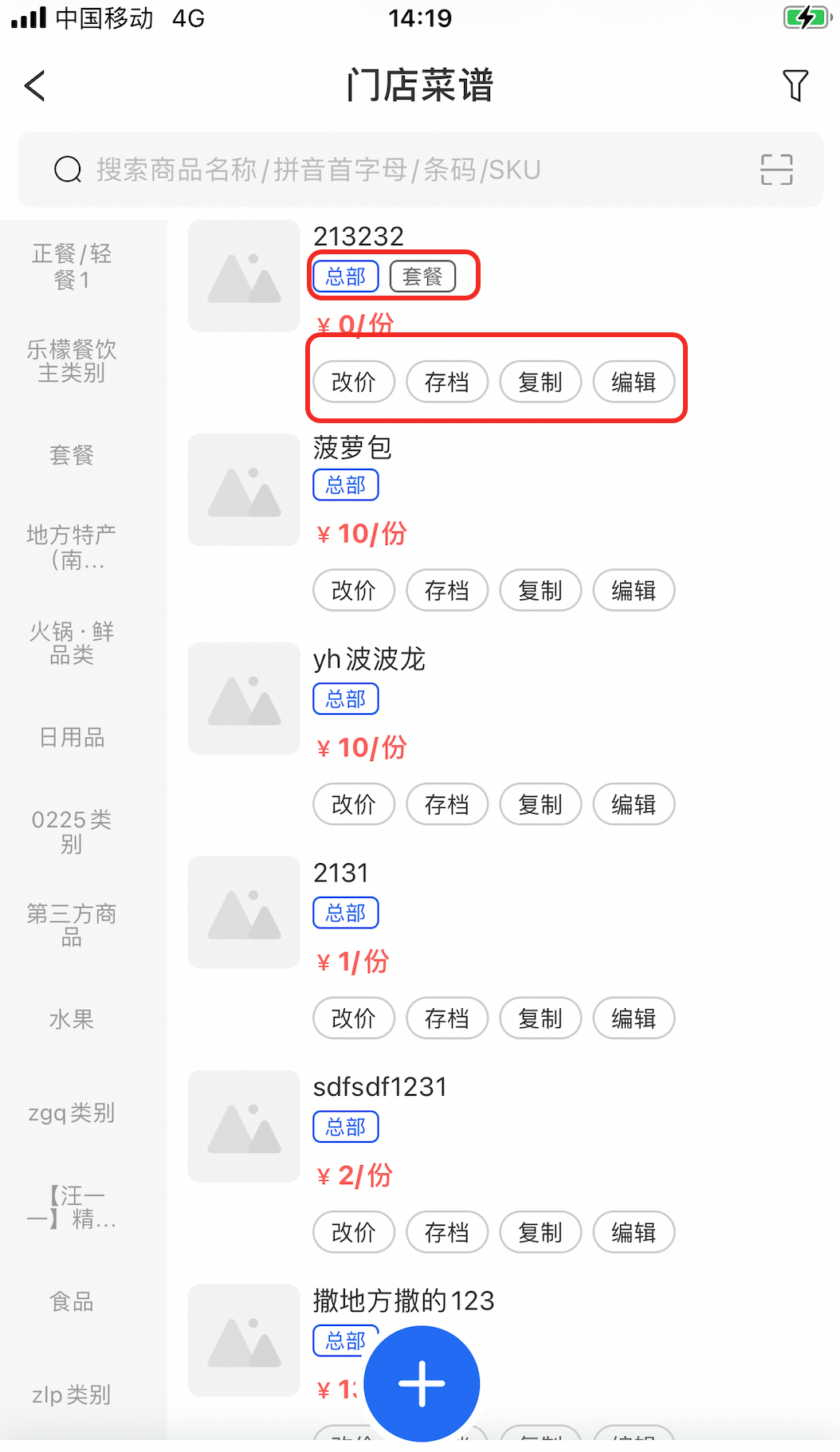
Task: Open 菠萝包 product image
Action: (244, 489)
